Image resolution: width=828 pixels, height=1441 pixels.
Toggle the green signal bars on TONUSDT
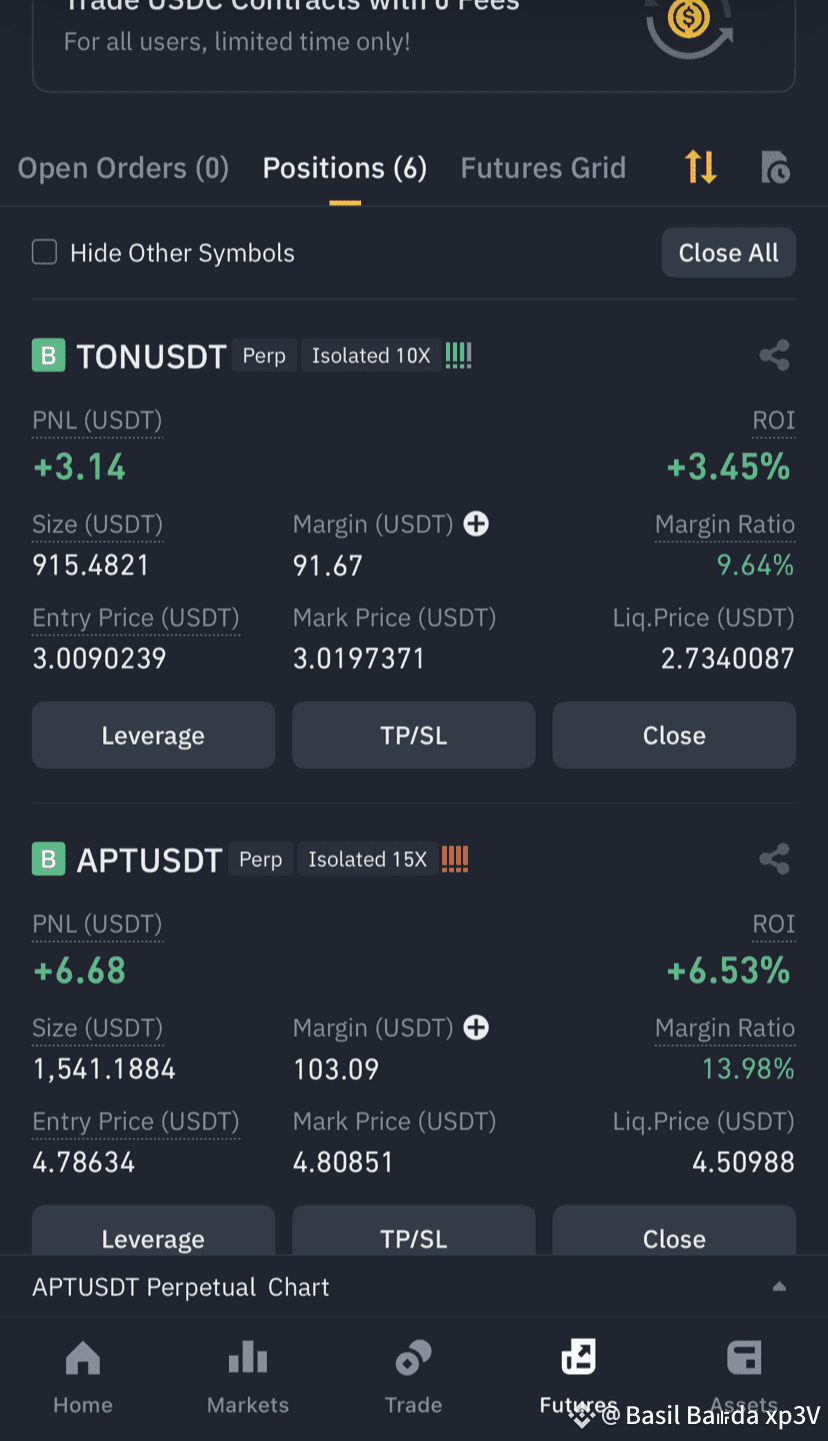click(458, 355)
